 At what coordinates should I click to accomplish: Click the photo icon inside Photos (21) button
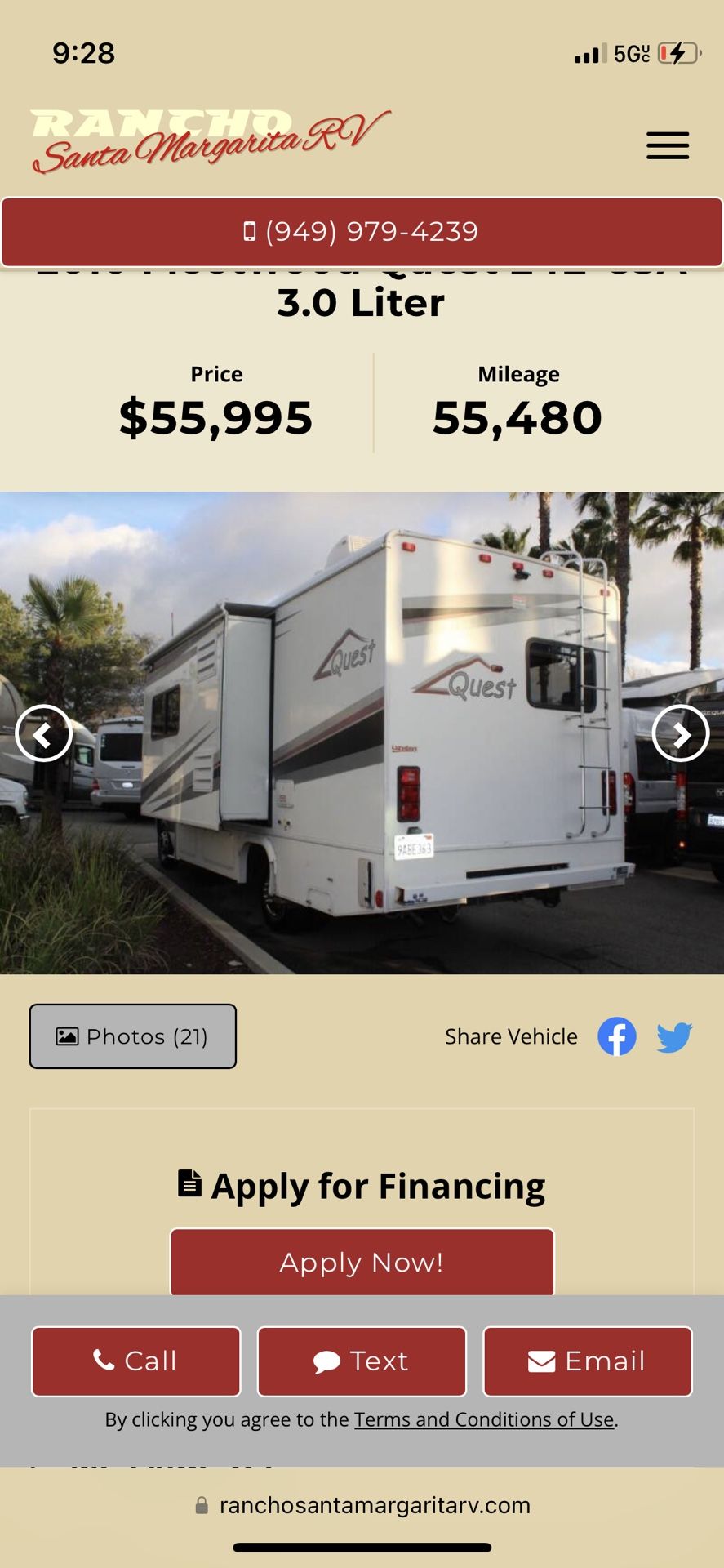65,1036
